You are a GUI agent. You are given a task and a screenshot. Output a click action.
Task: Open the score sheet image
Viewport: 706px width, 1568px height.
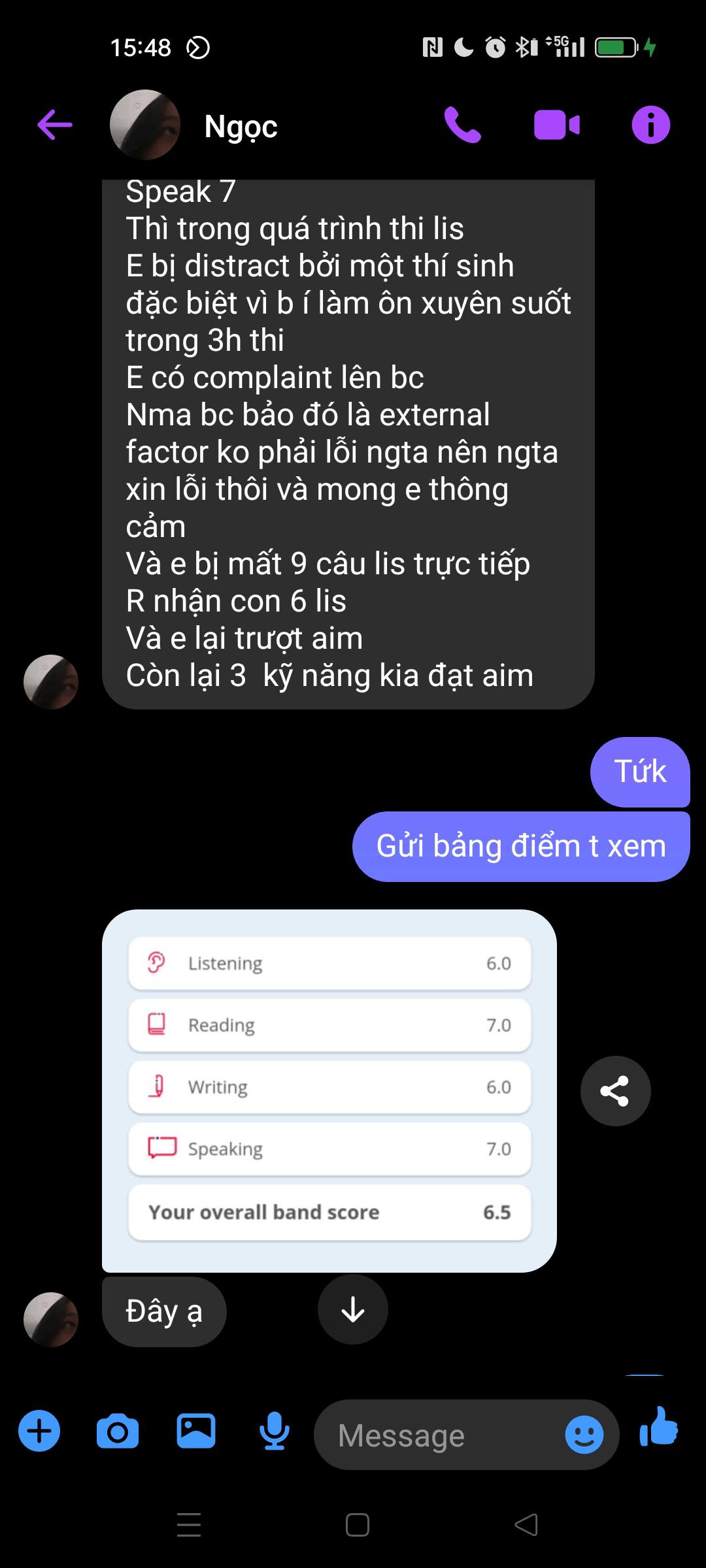tap(329, 1090)
